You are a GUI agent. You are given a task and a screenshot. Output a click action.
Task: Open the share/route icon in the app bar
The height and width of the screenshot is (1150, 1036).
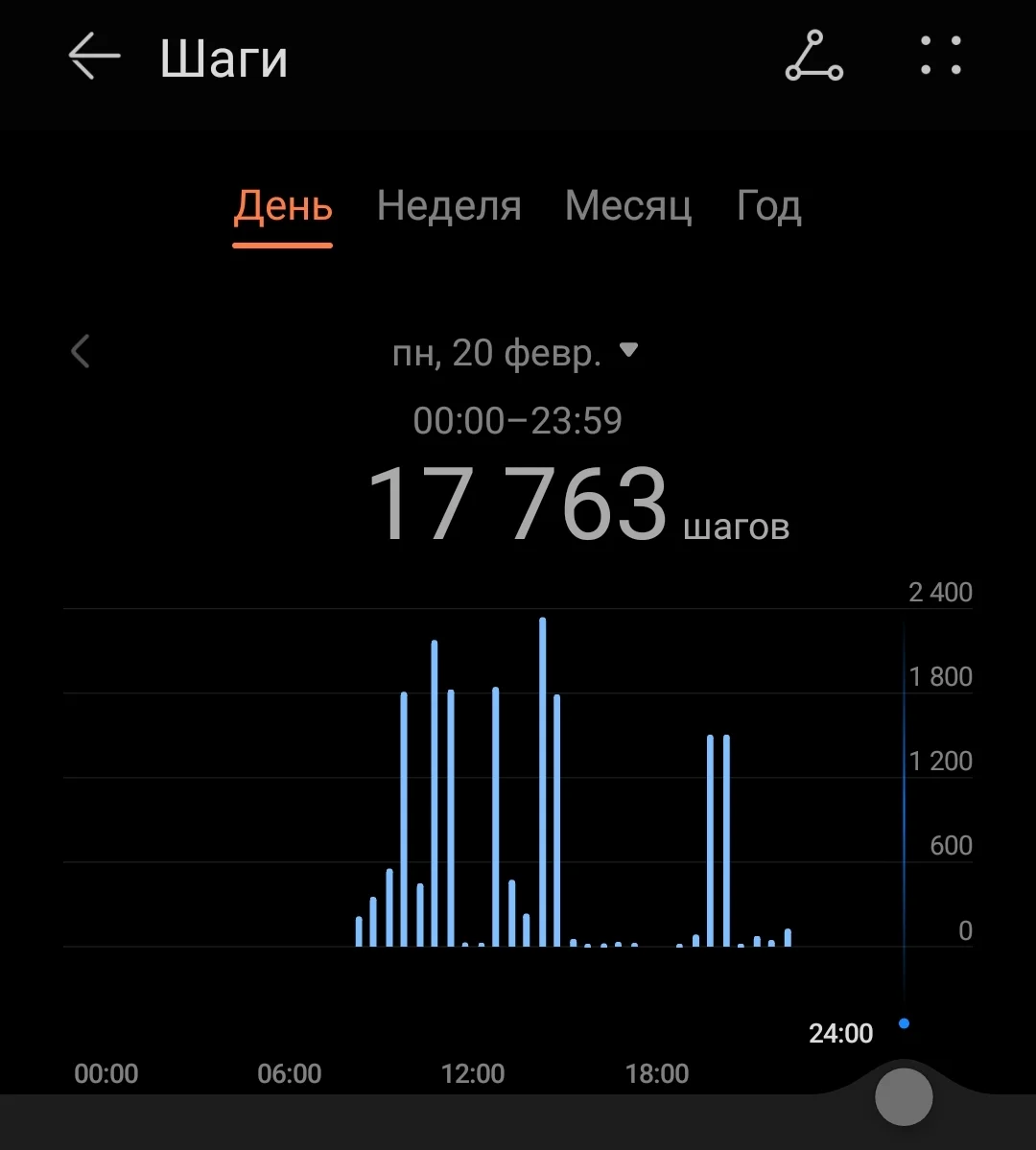click(813, 58)
